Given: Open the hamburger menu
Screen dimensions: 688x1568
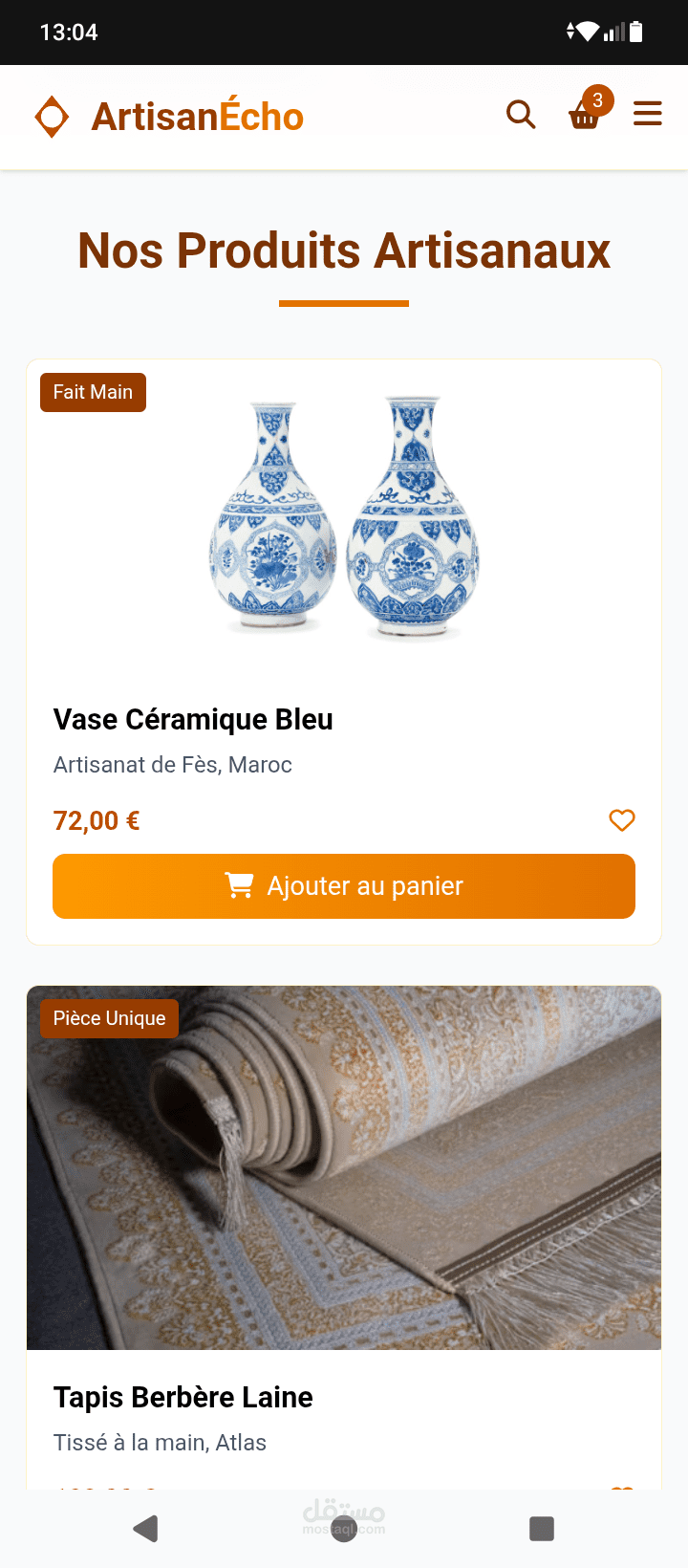Looking at the screenshot, I should pyautogui.click(x=648, y=114).
